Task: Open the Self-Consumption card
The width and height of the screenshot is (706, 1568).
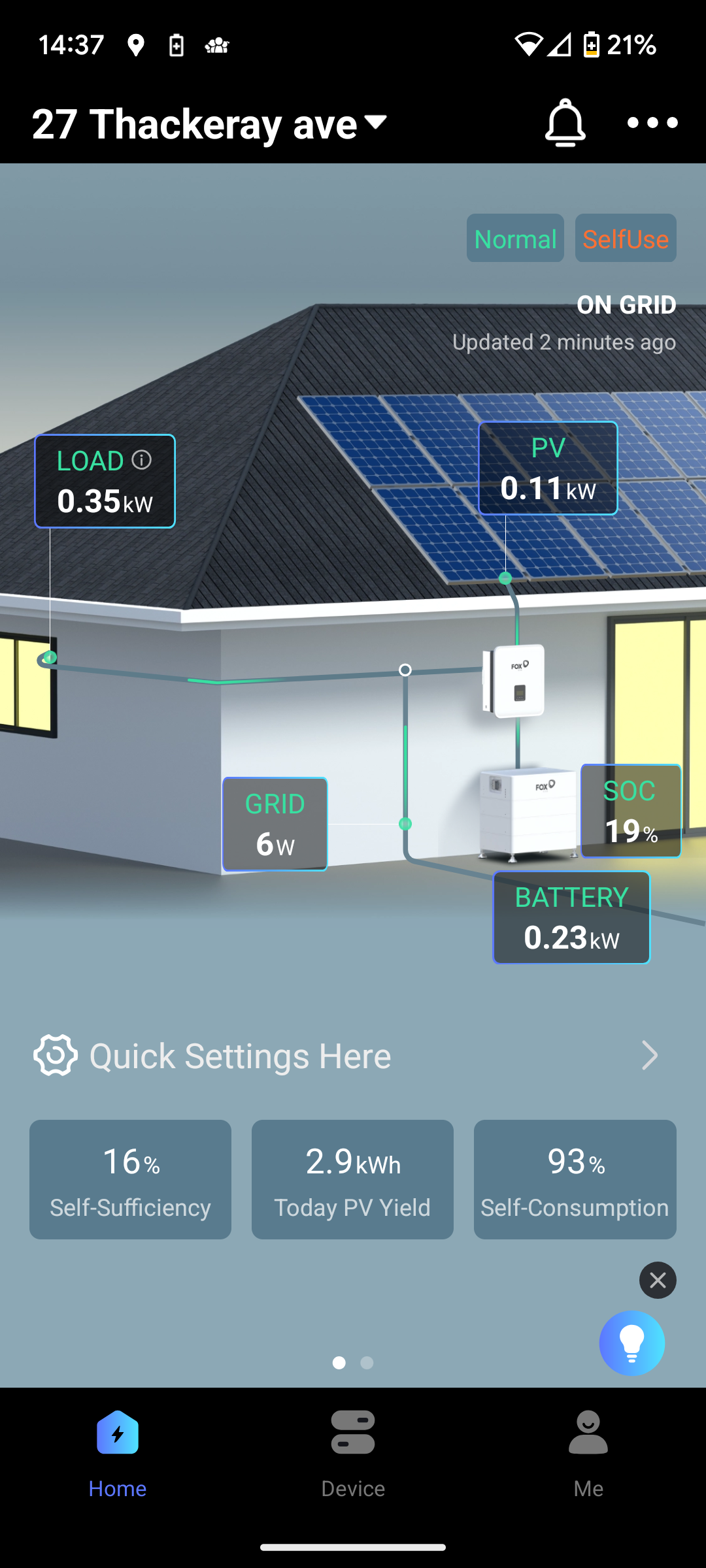Action: pos(575,1179)
